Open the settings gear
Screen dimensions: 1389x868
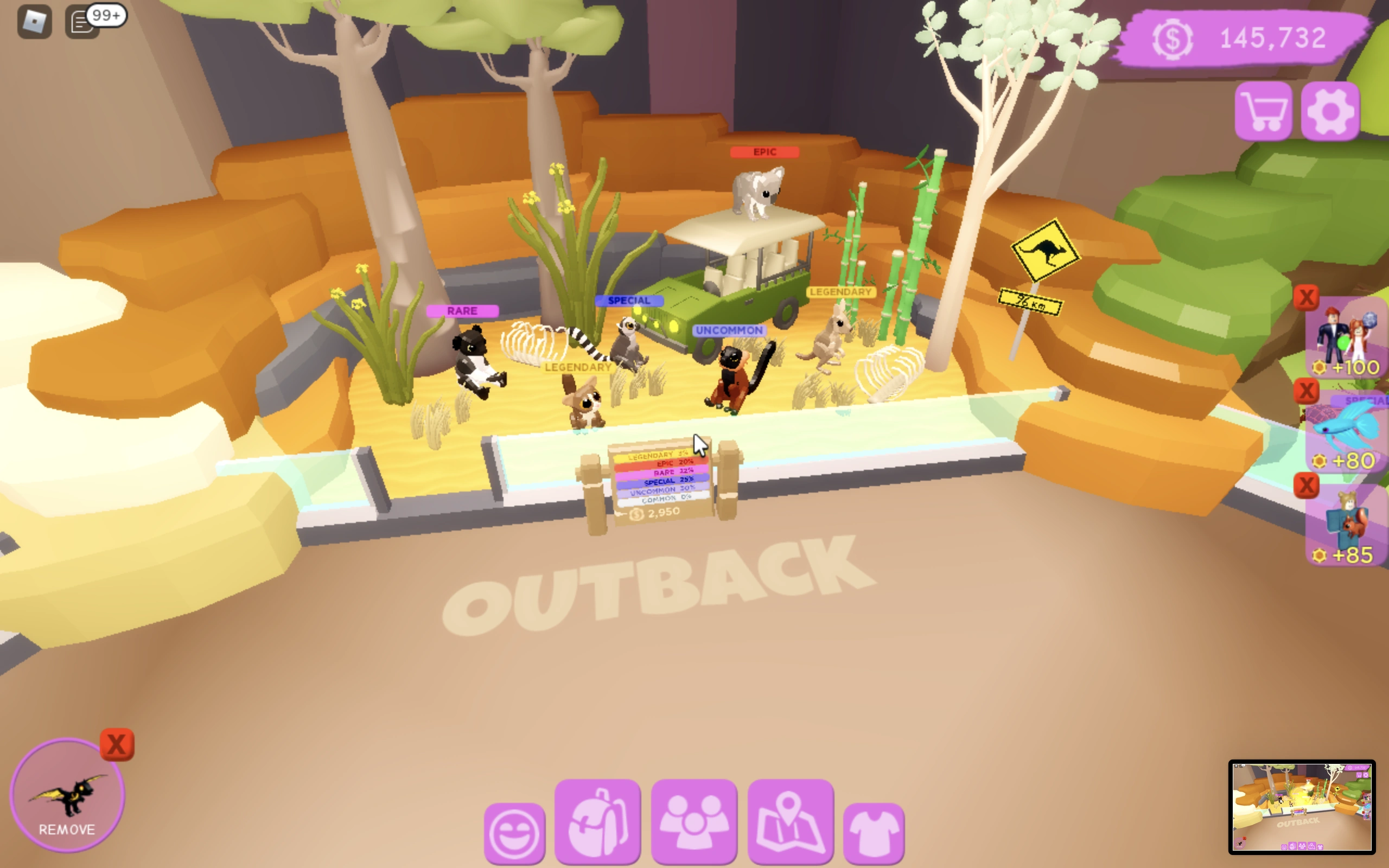click(1330, 111)
